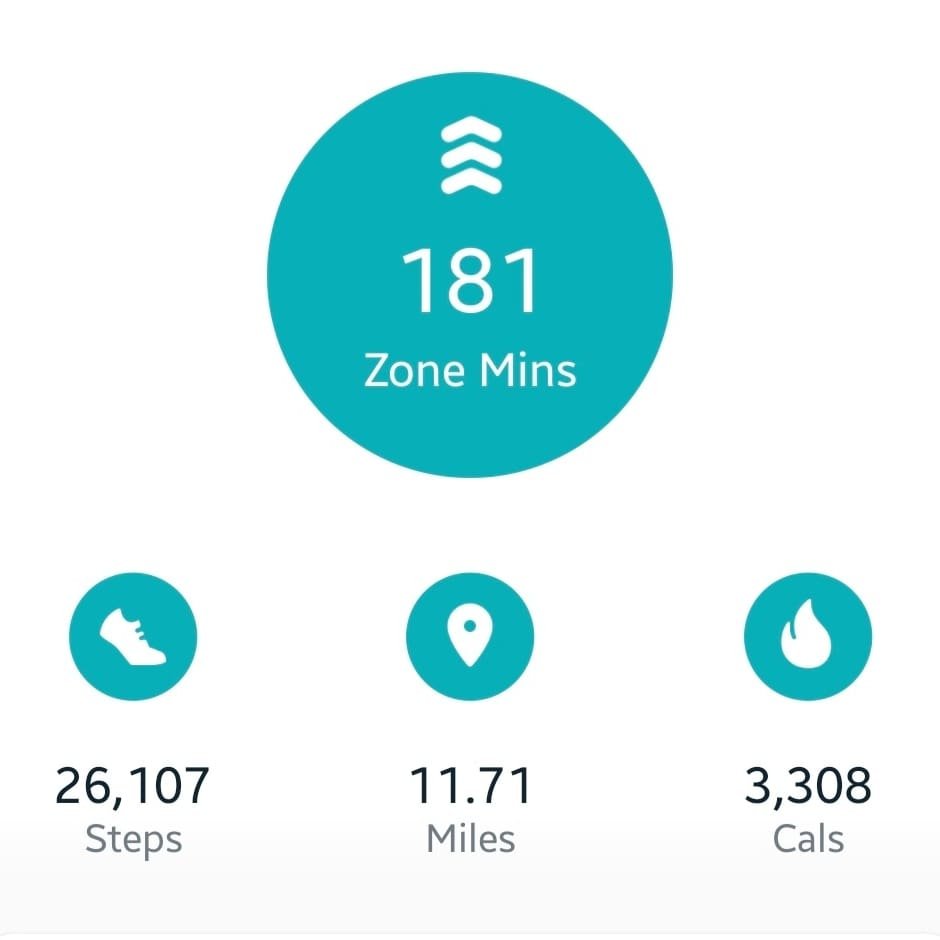Viewport: 940px width, 940px height.
Task: Open the Miles distance stat
Action: 470,635
